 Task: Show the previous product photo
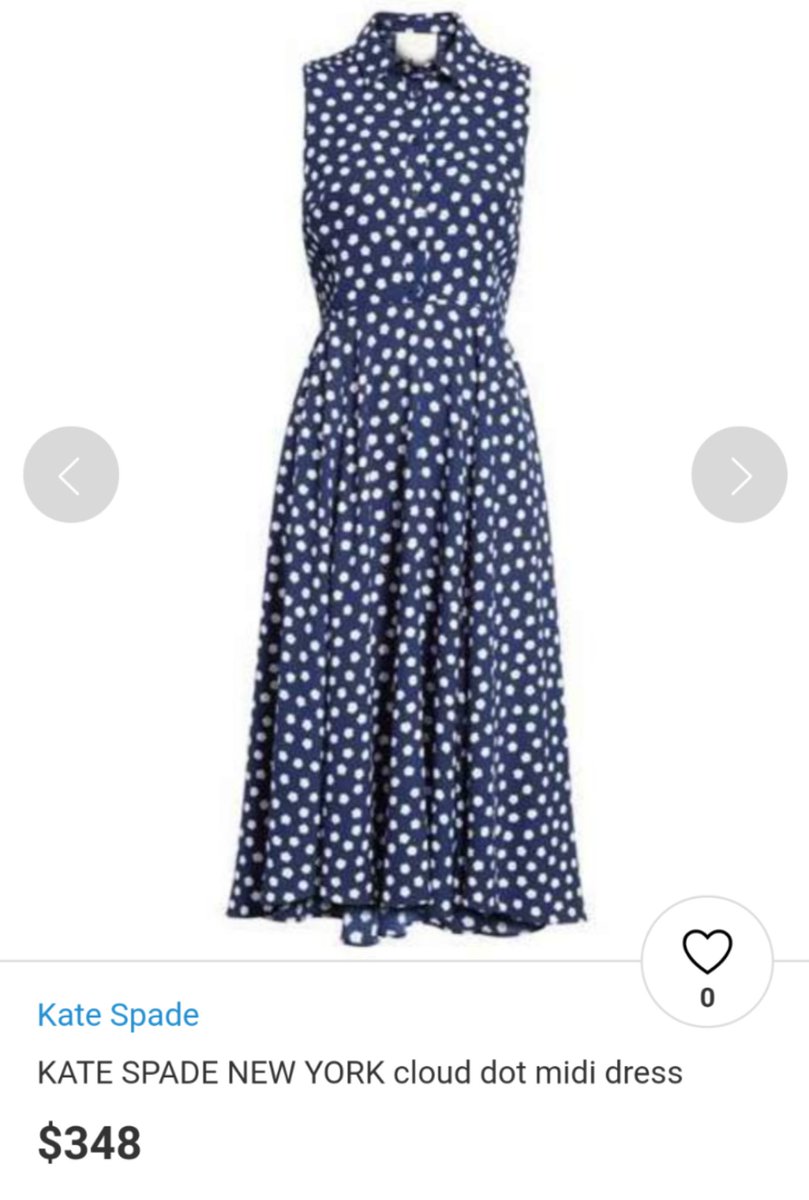[71, 475]
